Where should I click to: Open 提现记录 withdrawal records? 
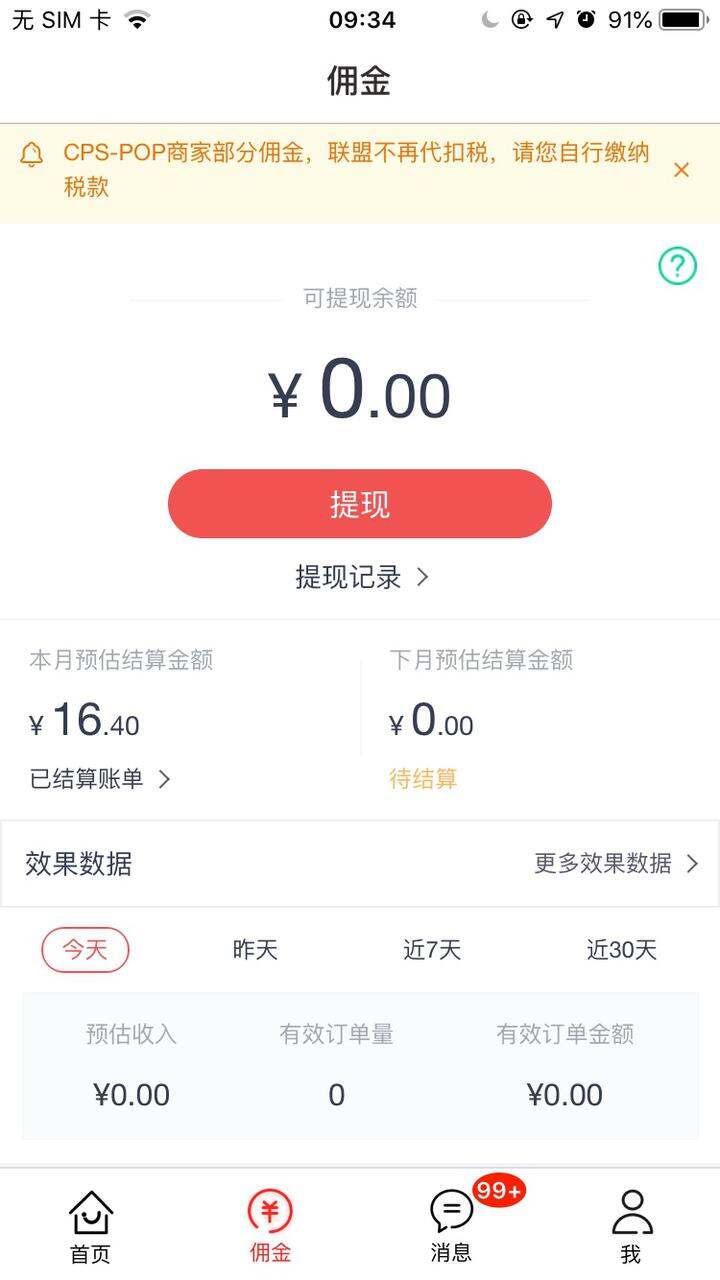pyautogui.click(x=362, y=577)
